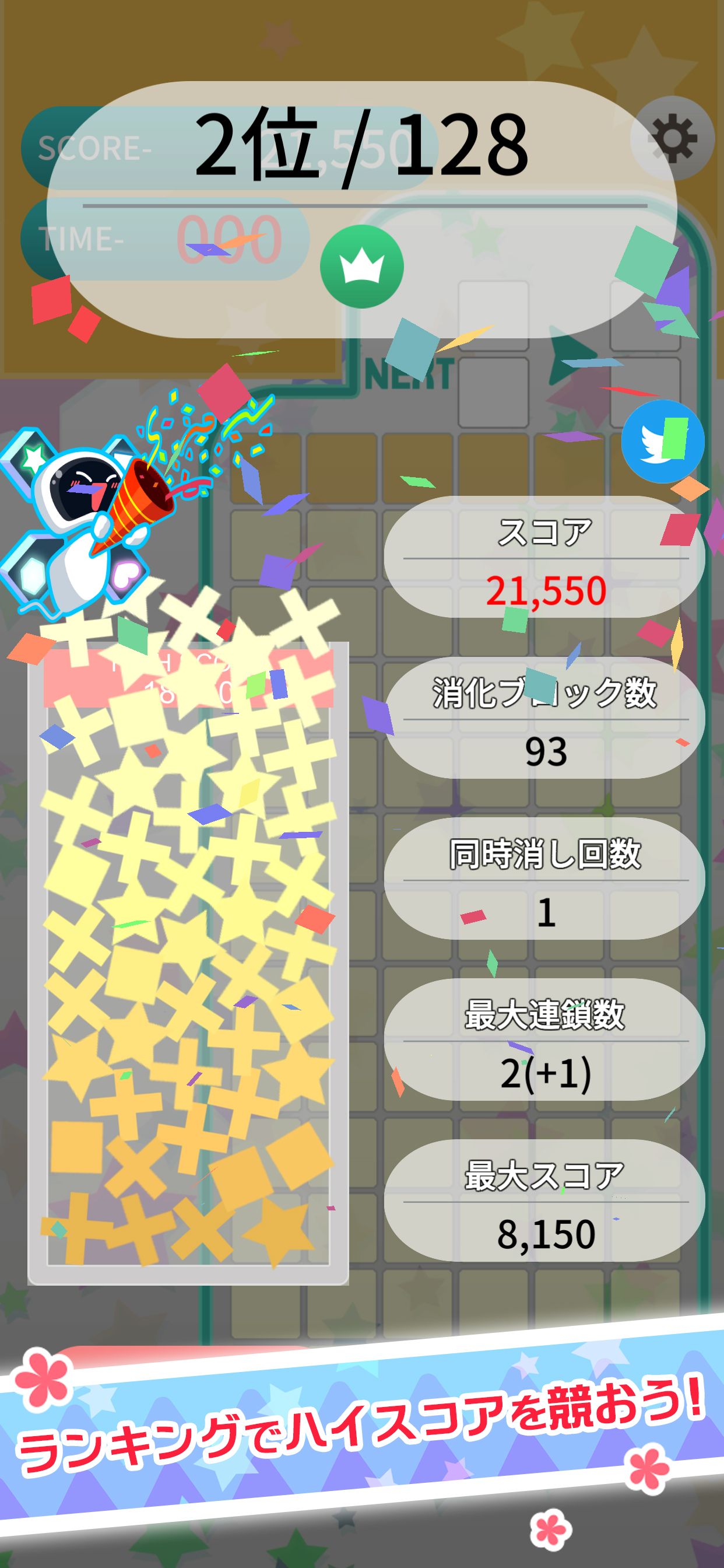
Task: Share the score on Twitter
Action: point(663,442)
